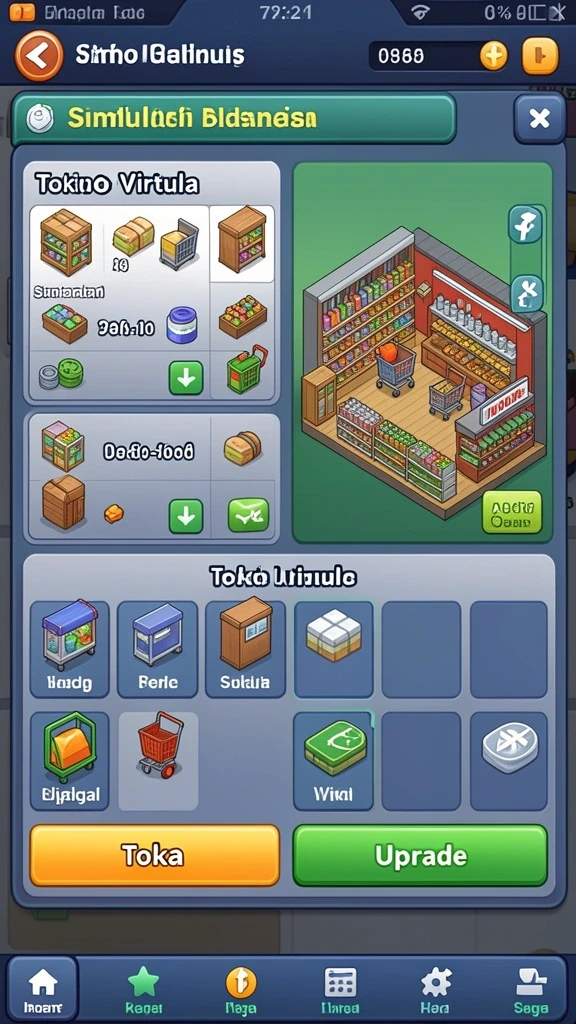The width and height of the screenshot is (576, 1024).
Task: Go back with the orange arrow button
Action: (39, 56)
